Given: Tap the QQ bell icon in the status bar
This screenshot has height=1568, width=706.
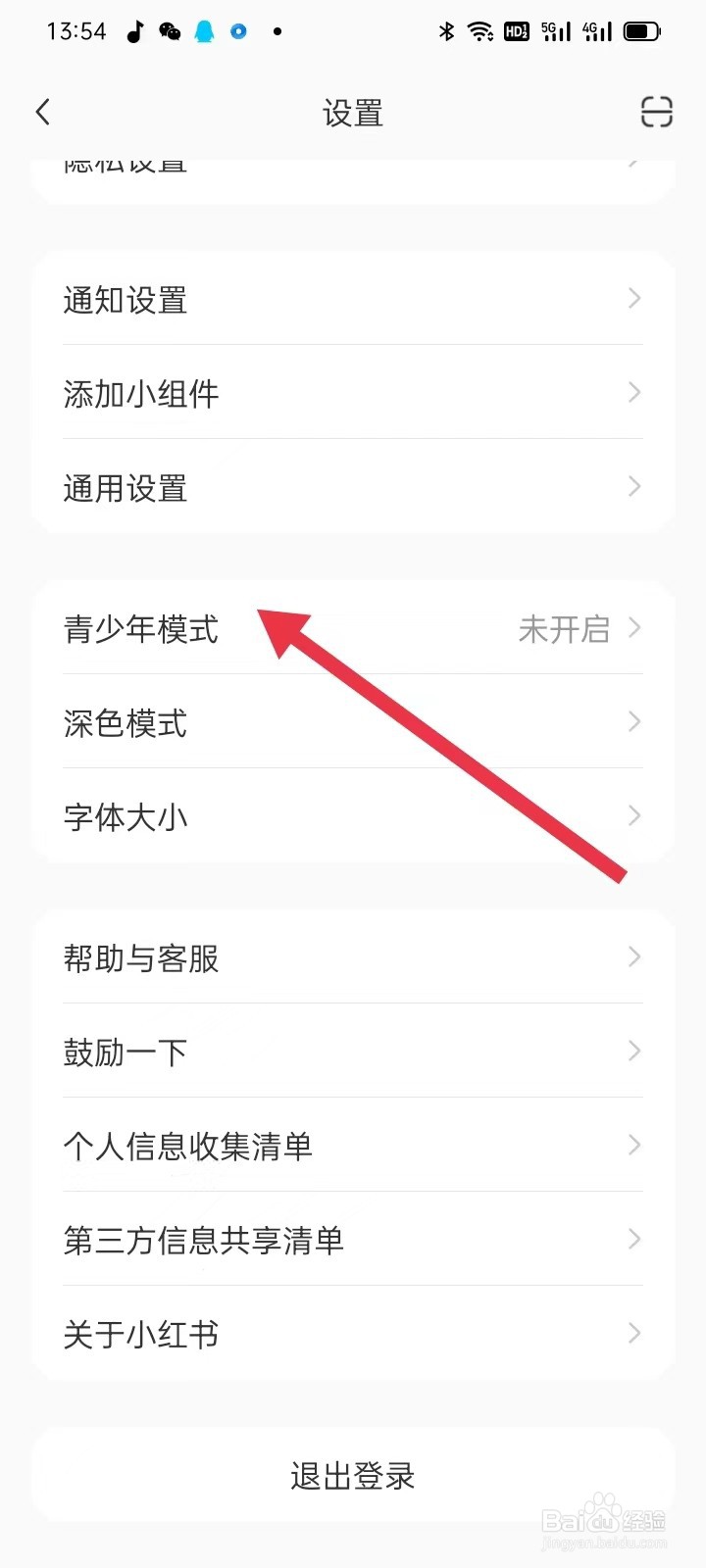Looking at the screenshot, I should click(203, 31).
